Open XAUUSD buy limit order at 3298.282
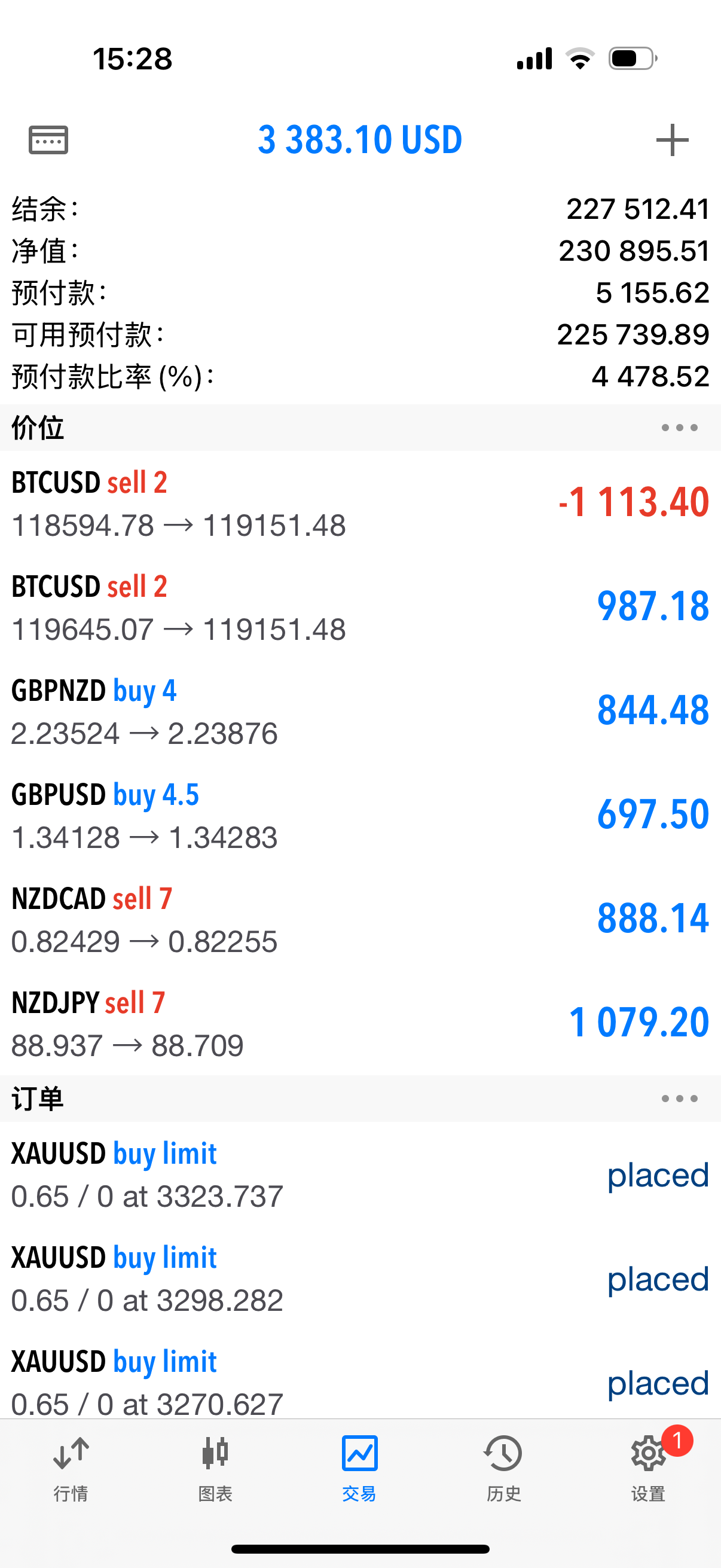 [360, 1279]
